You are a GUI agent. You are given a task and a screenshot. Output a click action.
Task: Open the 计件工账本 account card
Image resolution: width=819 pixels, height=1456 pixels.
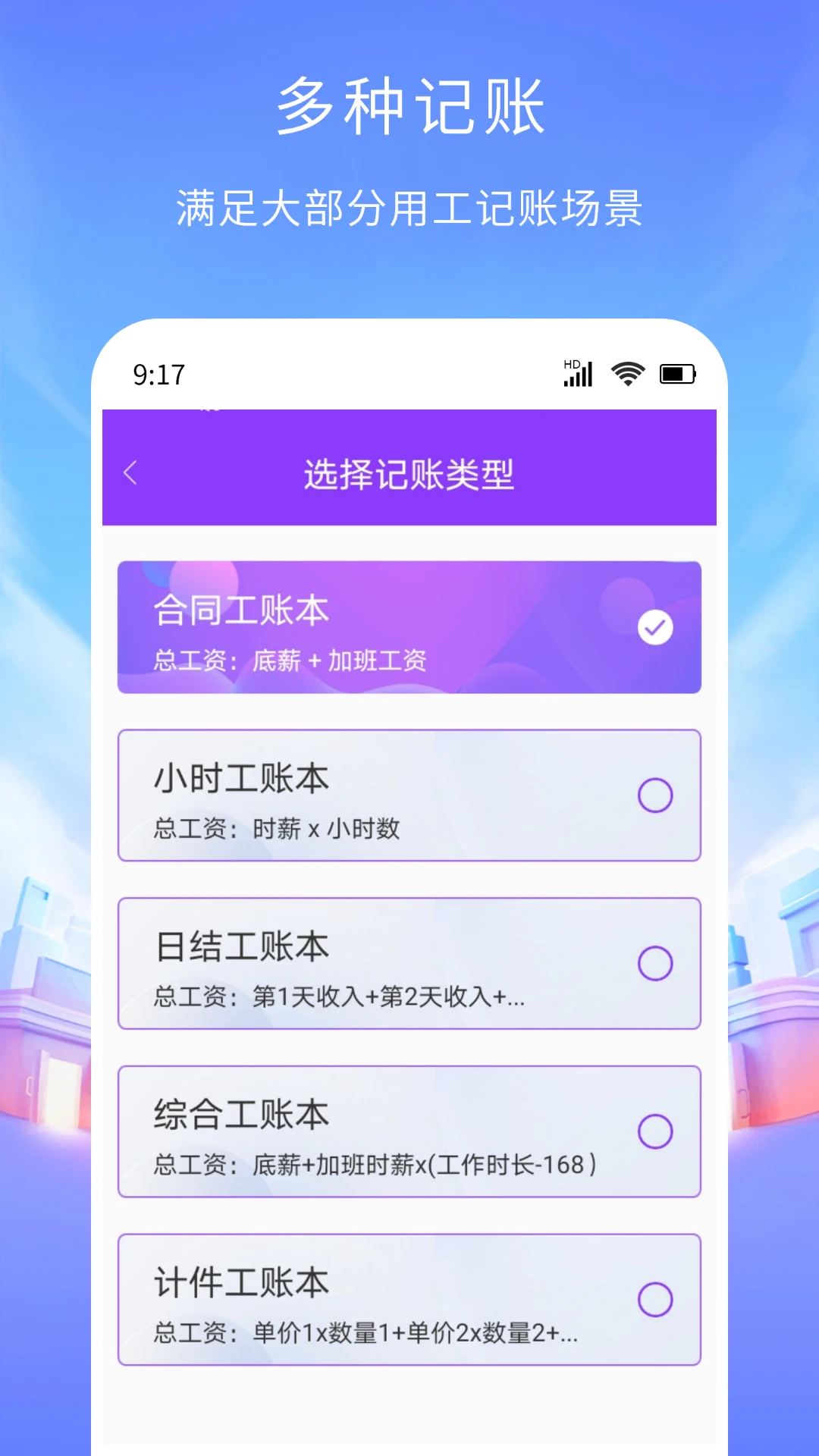(409, 1301)
